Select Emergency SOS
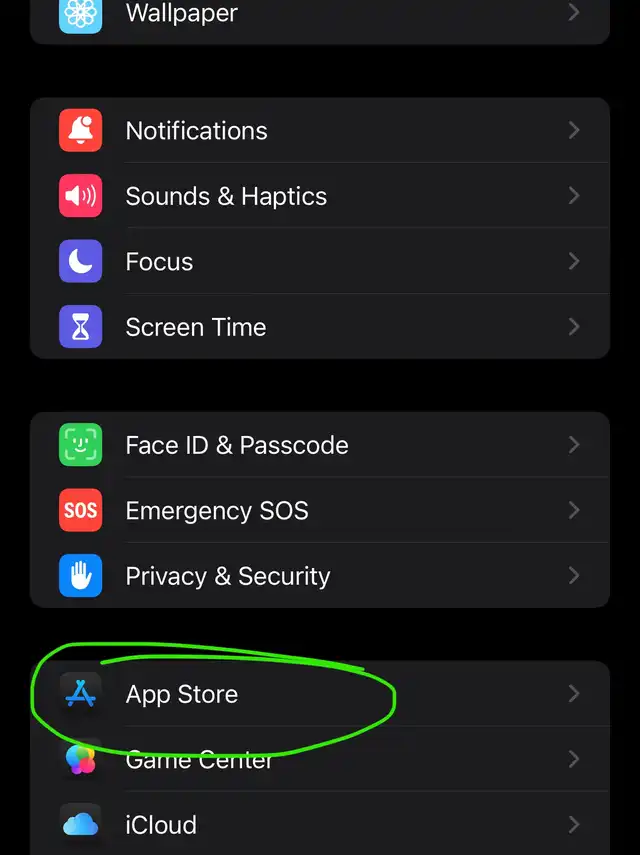Screen dimensions: 640x855 [320, 511]
